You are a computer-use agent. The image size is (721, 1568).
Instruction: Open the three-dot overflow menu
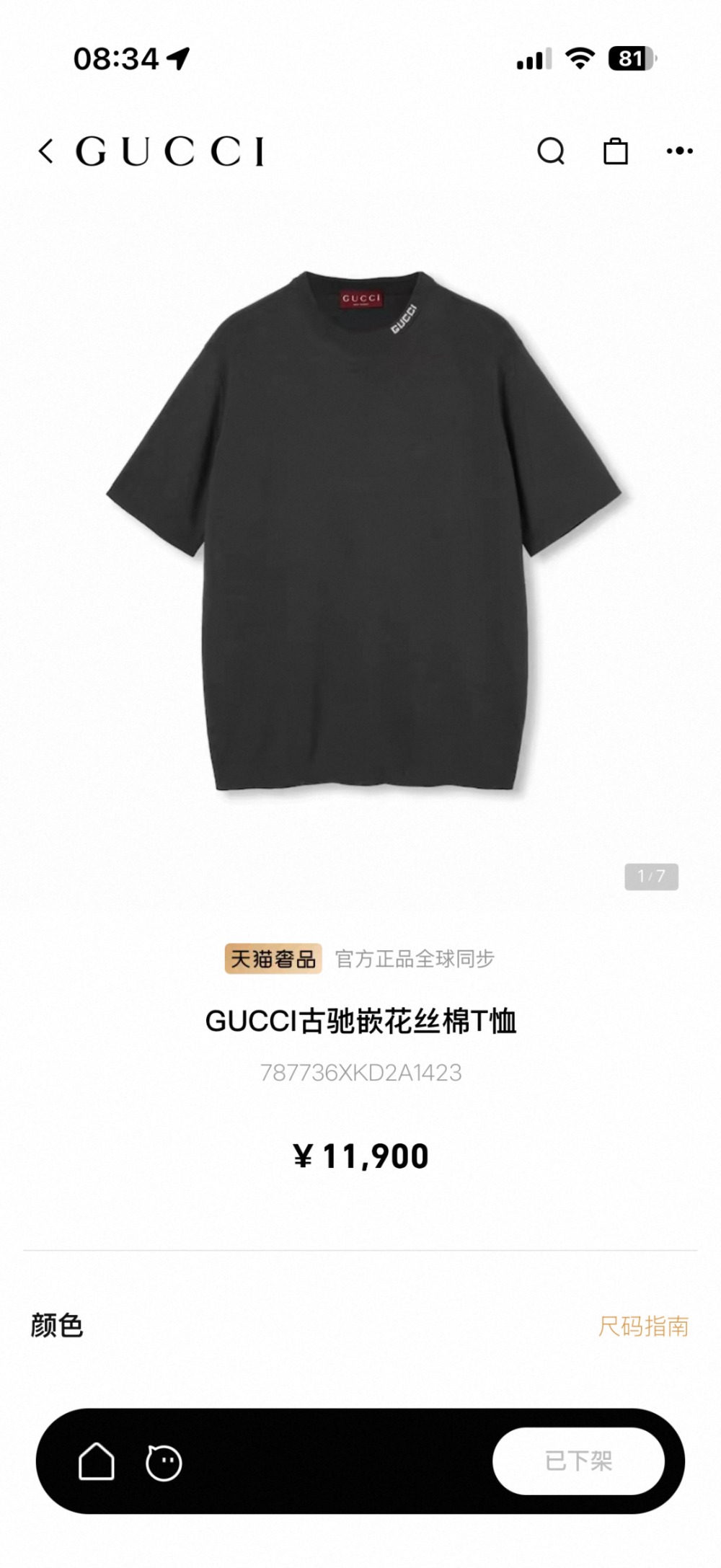point(679,151)
